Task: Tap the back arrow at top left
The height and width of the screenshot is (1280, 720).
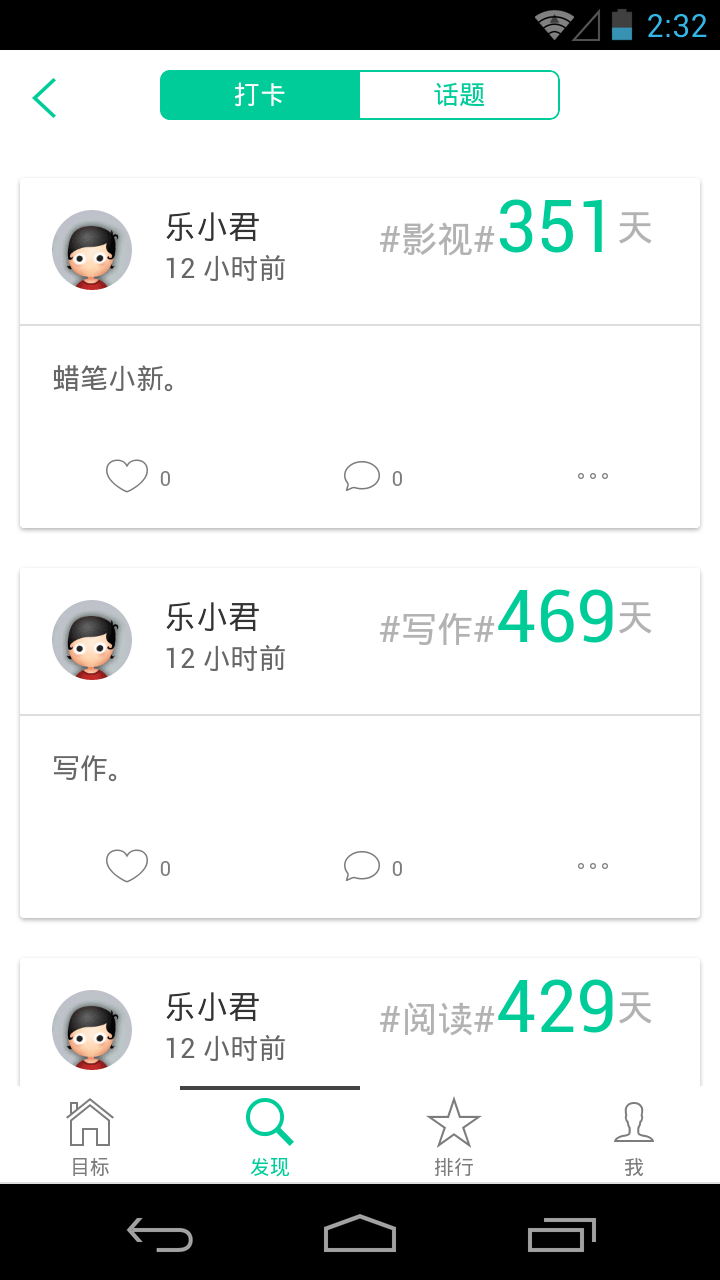Action: tap(44, 97)
